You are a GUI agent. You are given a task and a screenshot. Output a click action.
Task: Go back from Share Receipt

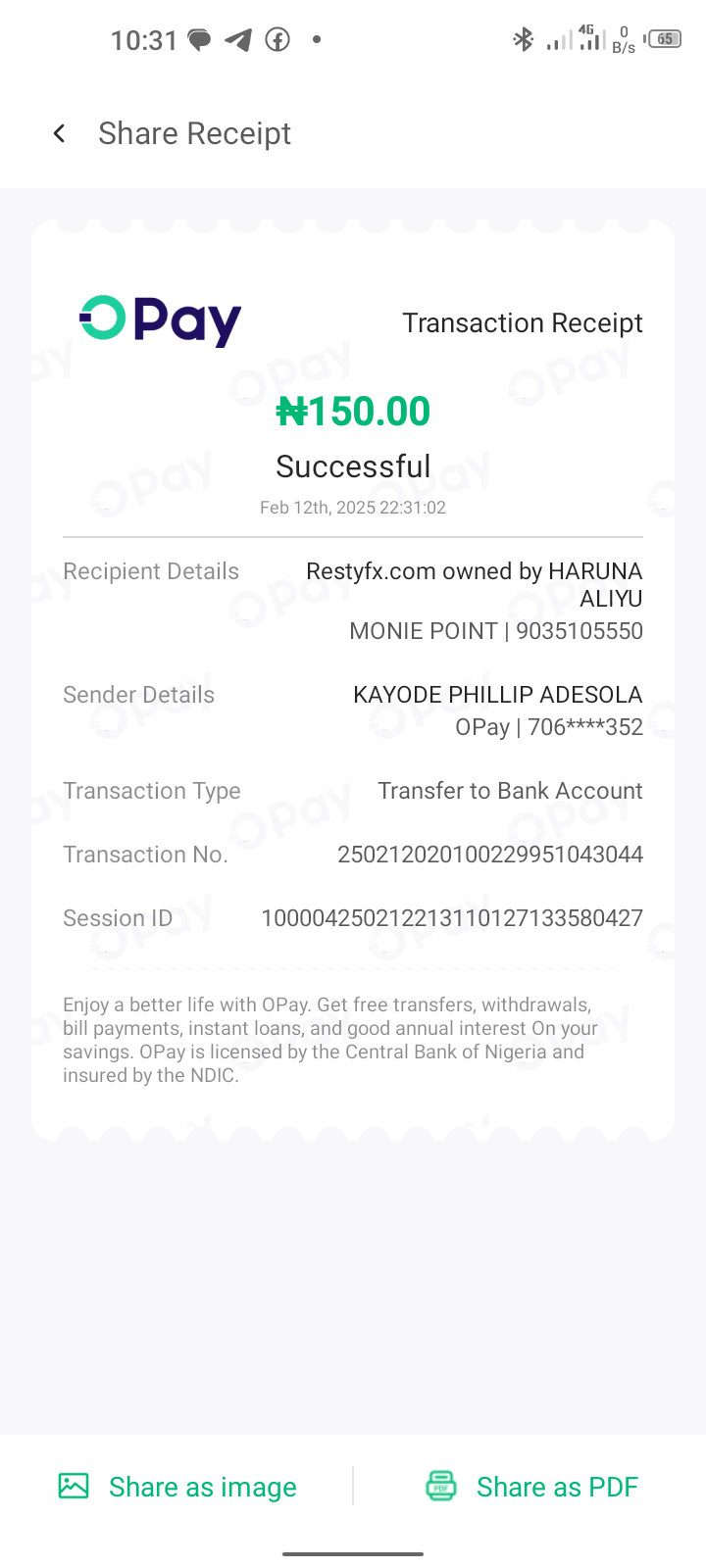pyautogui.click(x=60, y=133)
